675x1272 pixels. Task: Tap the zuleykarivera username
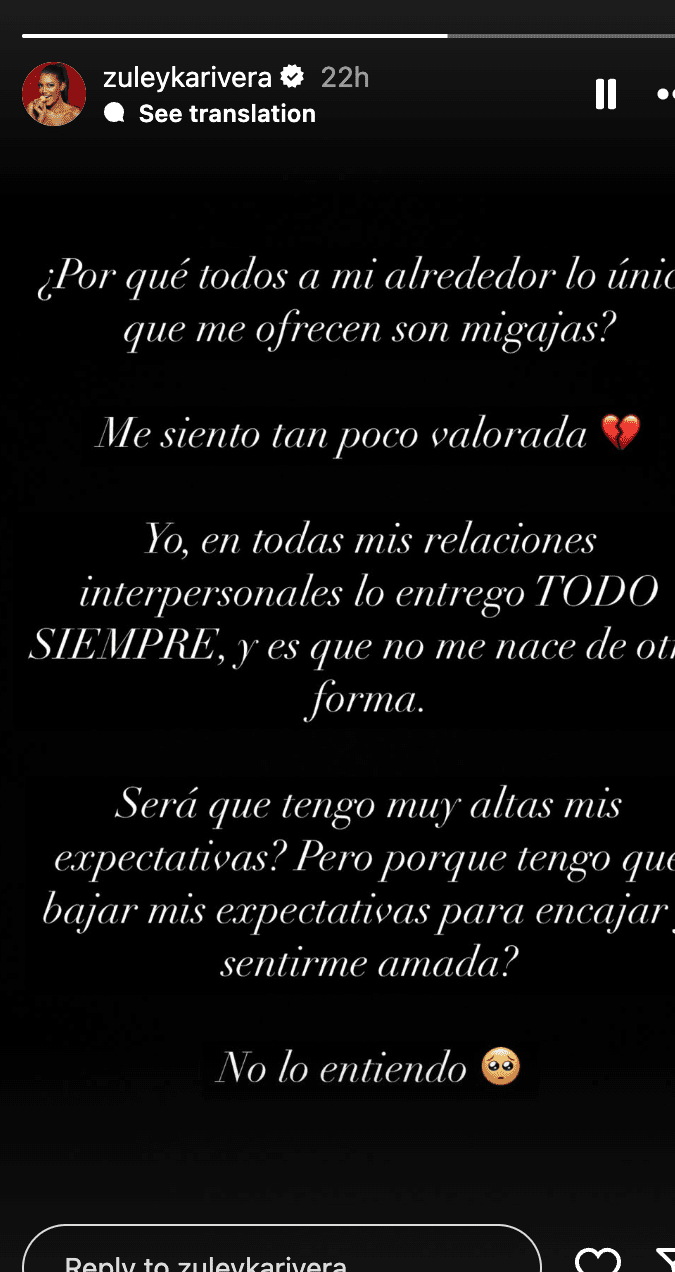(x=188, y=77)
